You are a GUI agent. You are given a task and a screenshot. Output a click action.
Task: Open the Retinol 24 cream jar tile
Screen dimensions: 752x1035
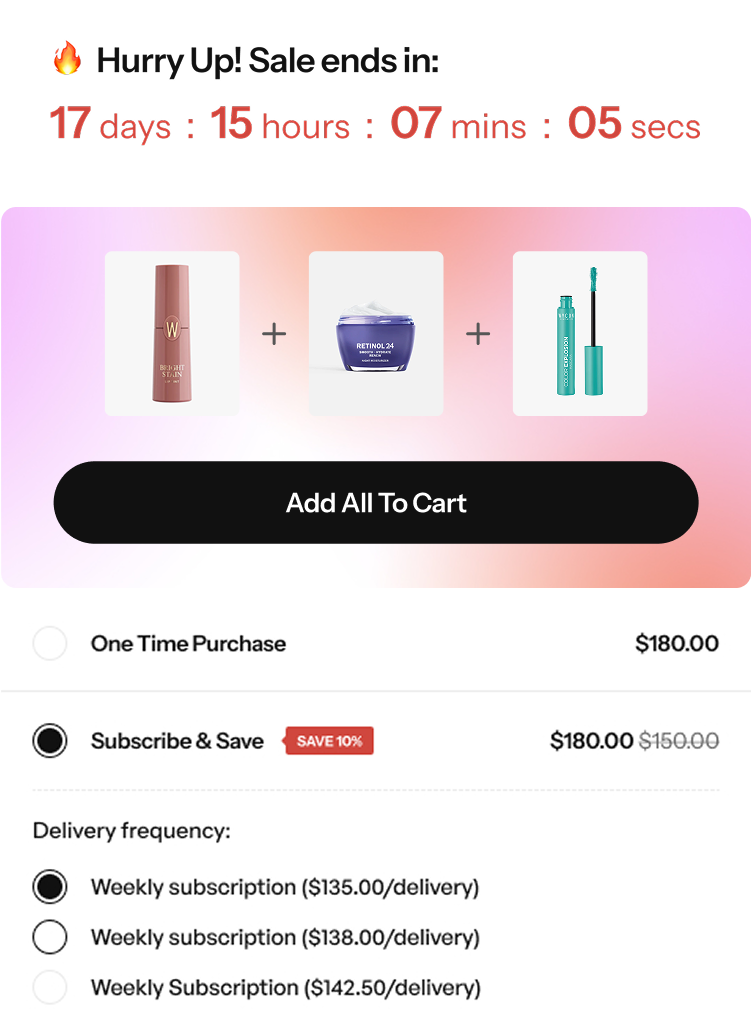pos(376,333)
